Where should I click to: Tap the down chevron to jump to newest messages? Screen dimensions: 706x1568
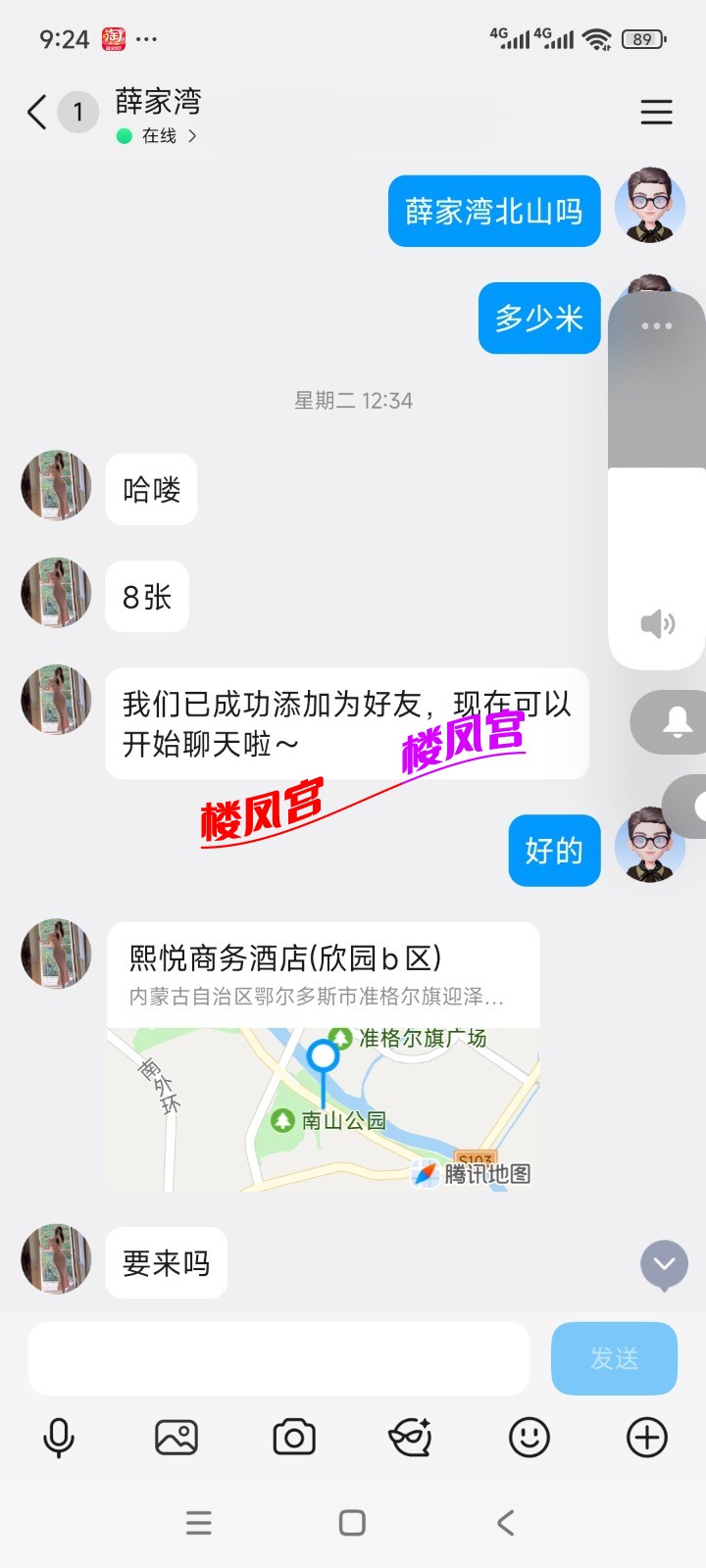coord(663,1266)
